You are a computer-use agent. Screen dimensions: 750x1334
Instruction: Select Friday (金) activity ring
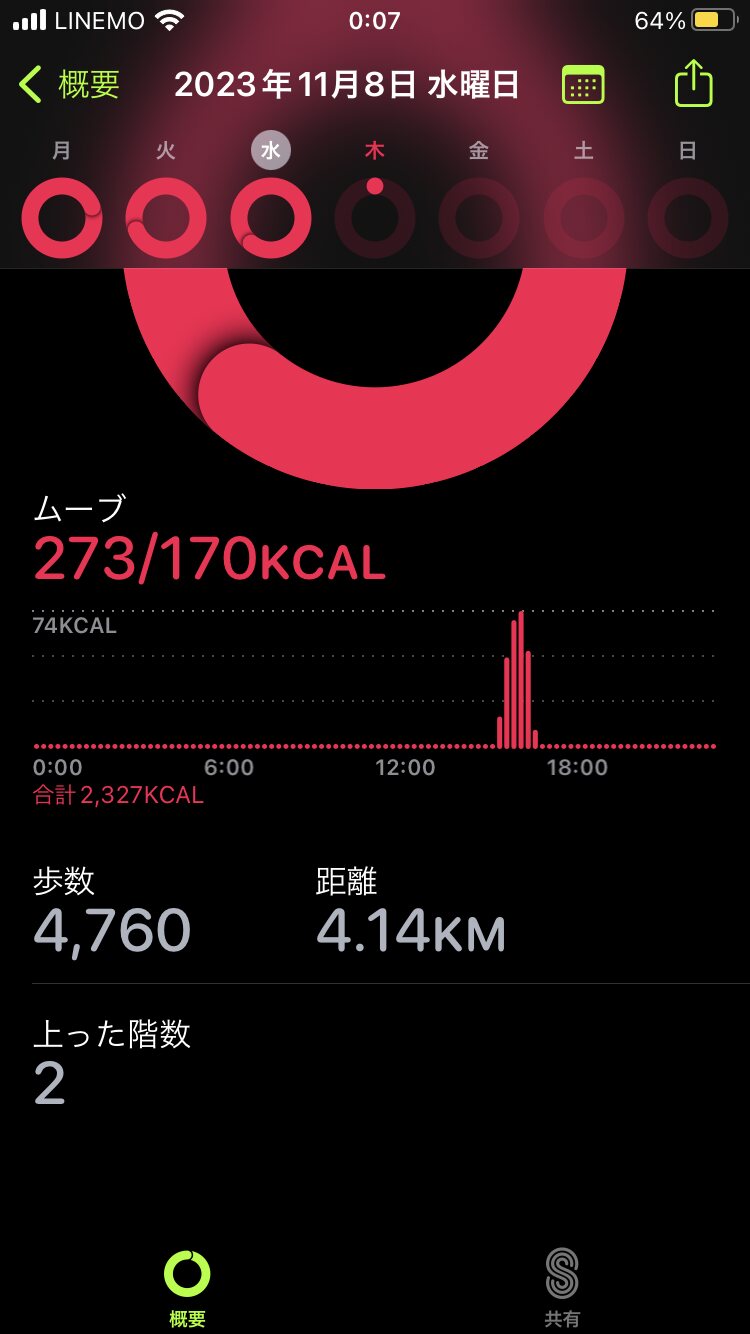pyautogui.click(x=479, y=217)
